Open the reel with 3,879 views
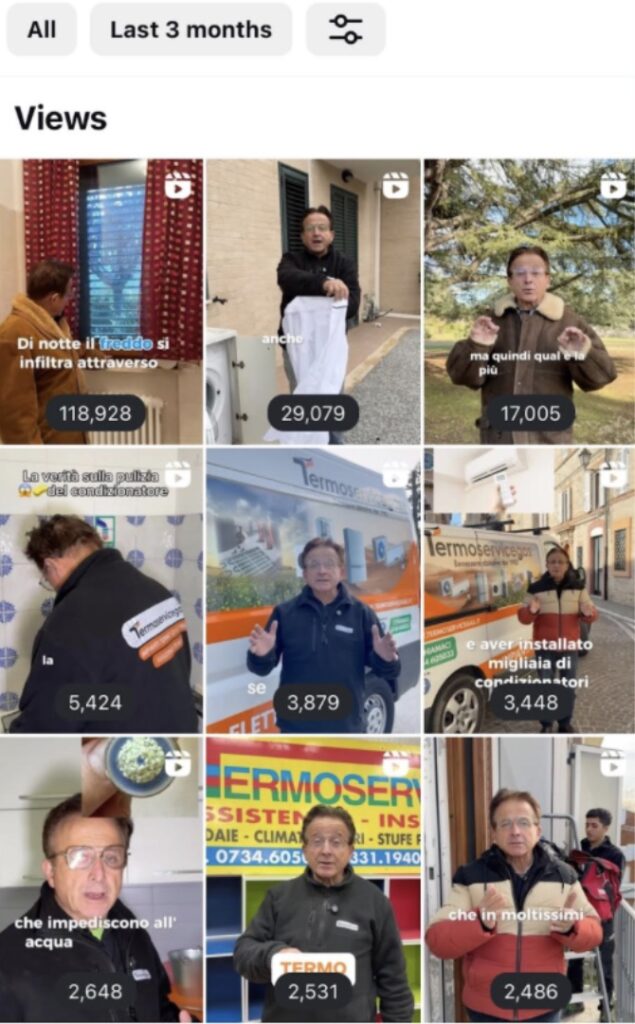 (x=314, y=590)
